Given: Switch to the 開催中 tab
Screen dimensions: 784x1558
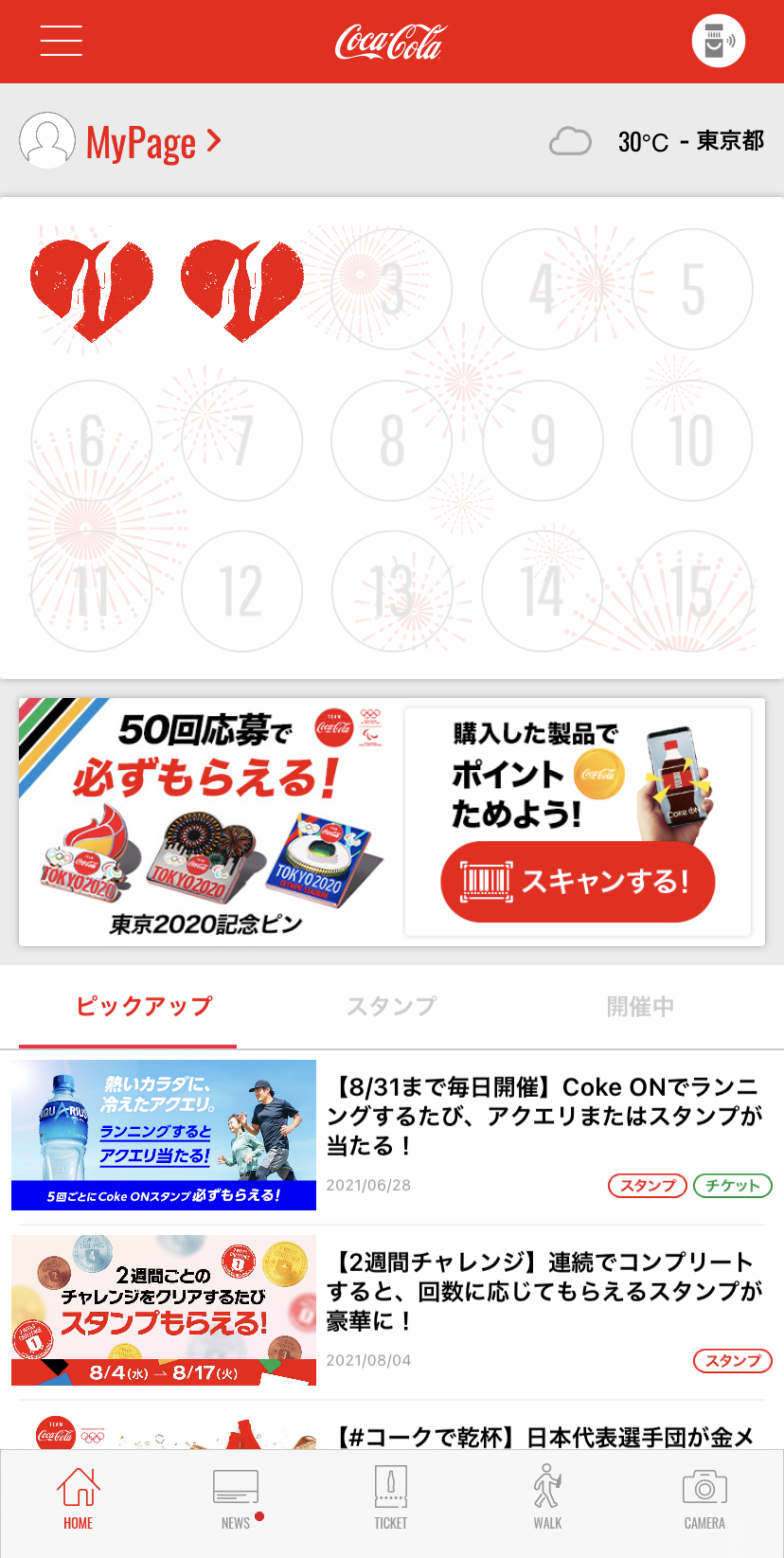Looking at the screenshot, I should (x=640, y=1006).
